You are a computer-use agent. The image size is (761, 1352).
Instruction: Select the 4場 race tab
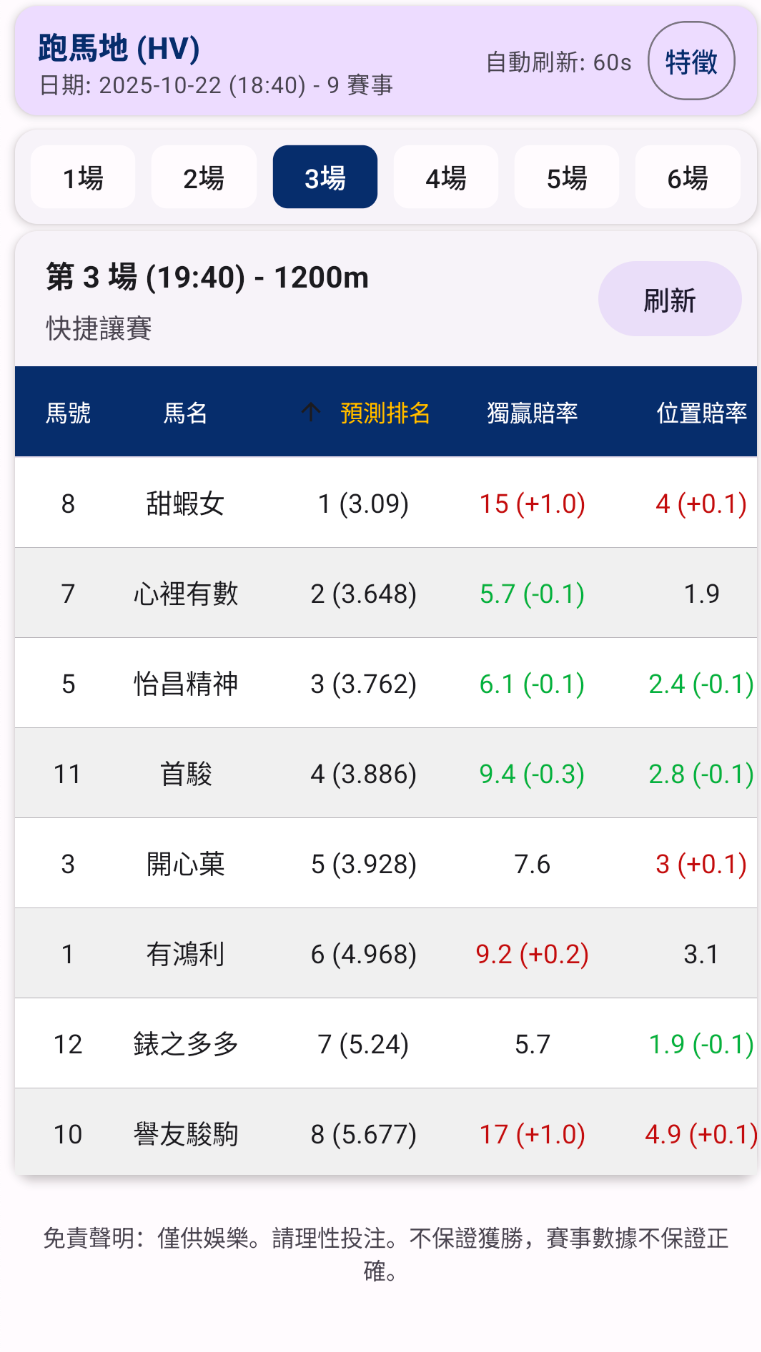coord(446,176)
